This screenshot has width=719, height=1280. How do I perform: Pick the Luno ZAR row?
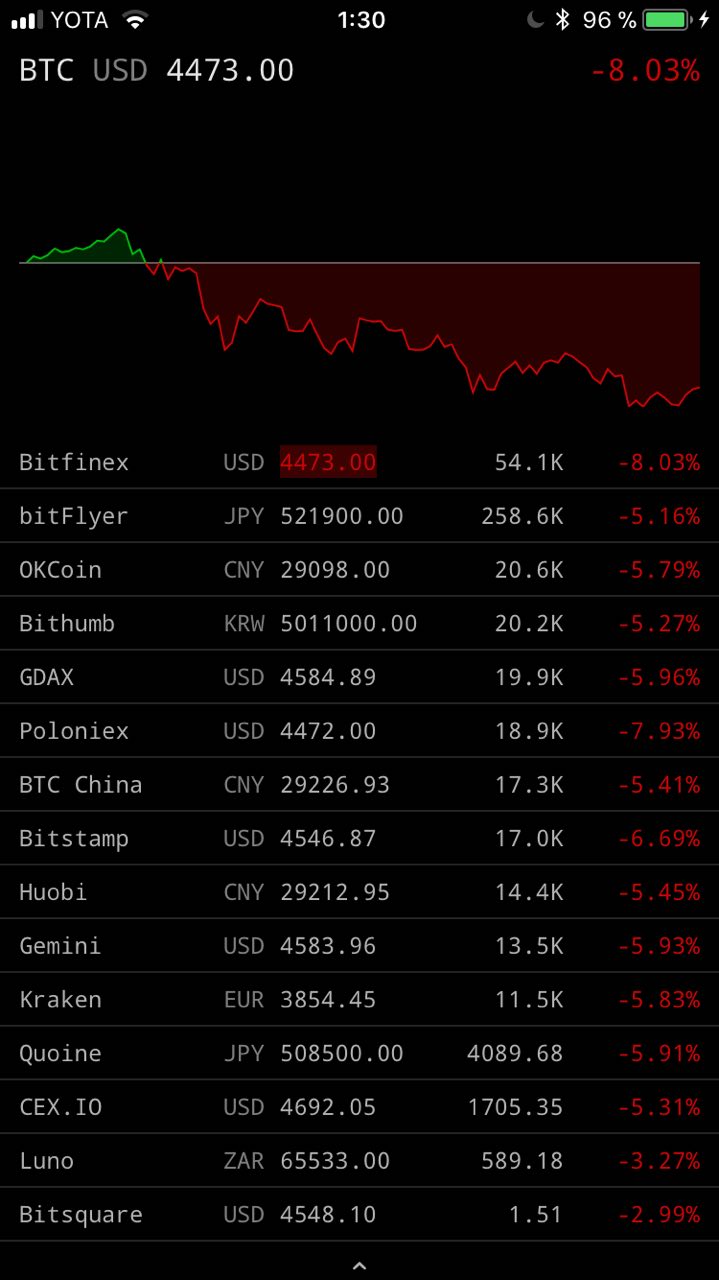point(359,1161)
